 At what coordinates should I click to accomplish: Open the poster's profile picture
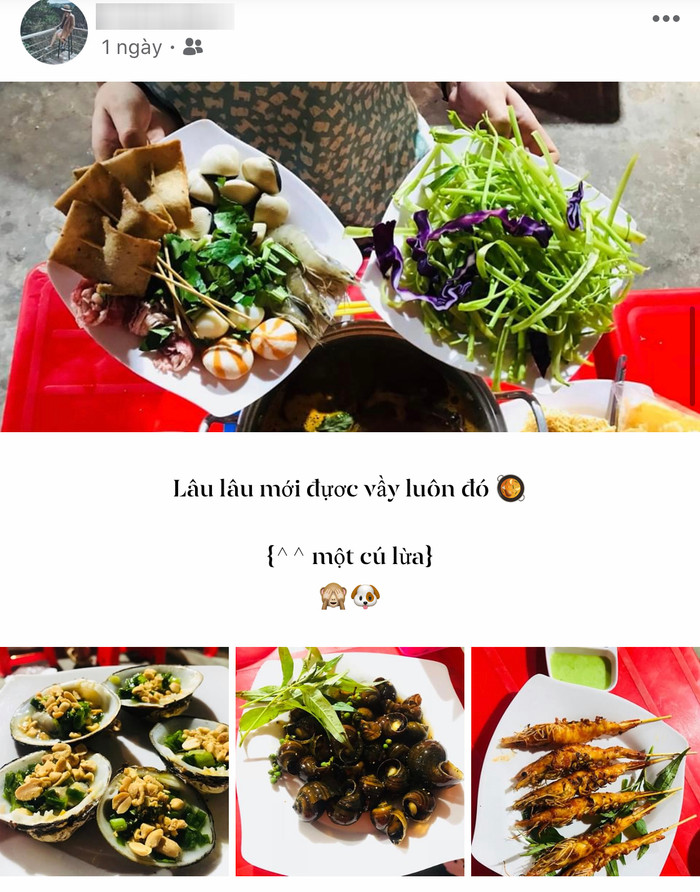point(54,32)
